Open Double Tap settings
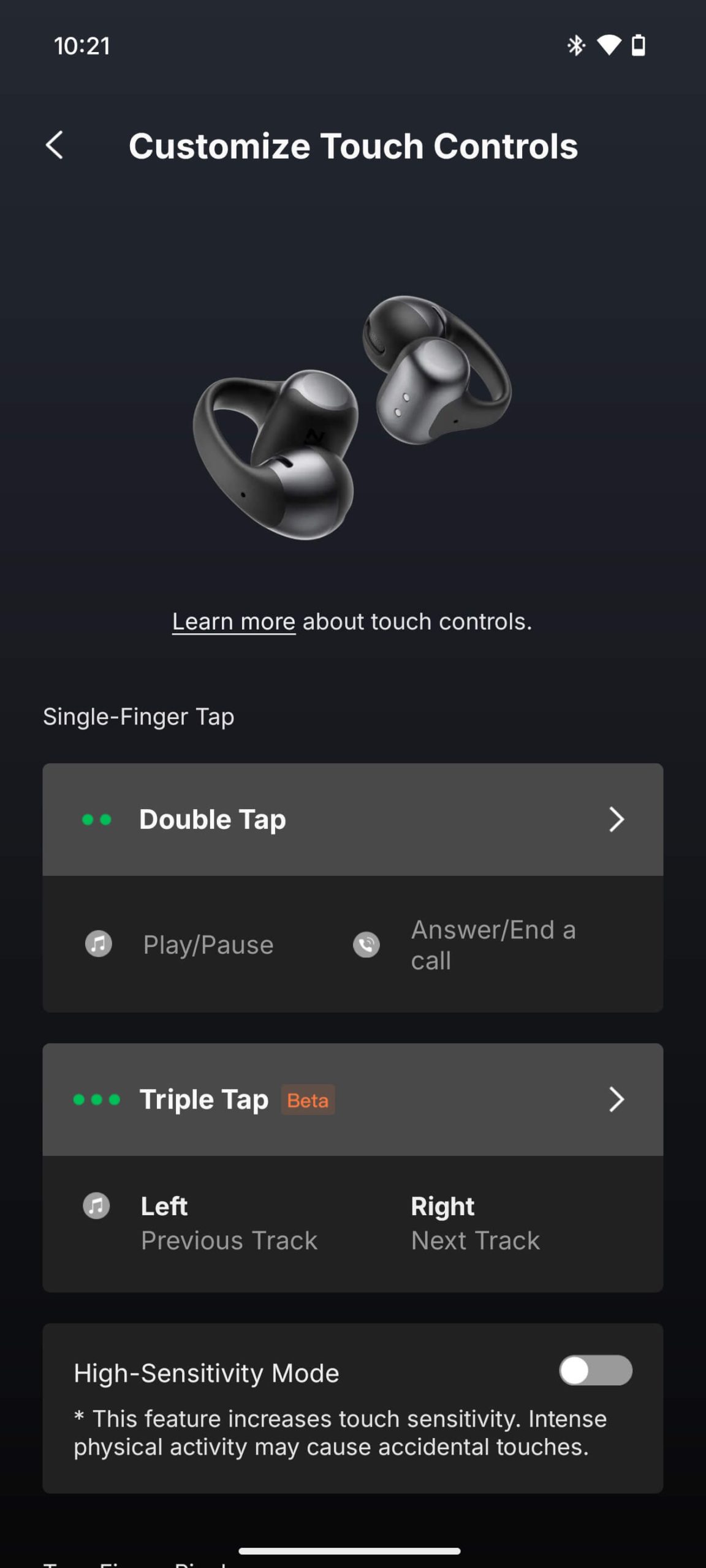Screen dimensions: 706x1568 [352, 819]
